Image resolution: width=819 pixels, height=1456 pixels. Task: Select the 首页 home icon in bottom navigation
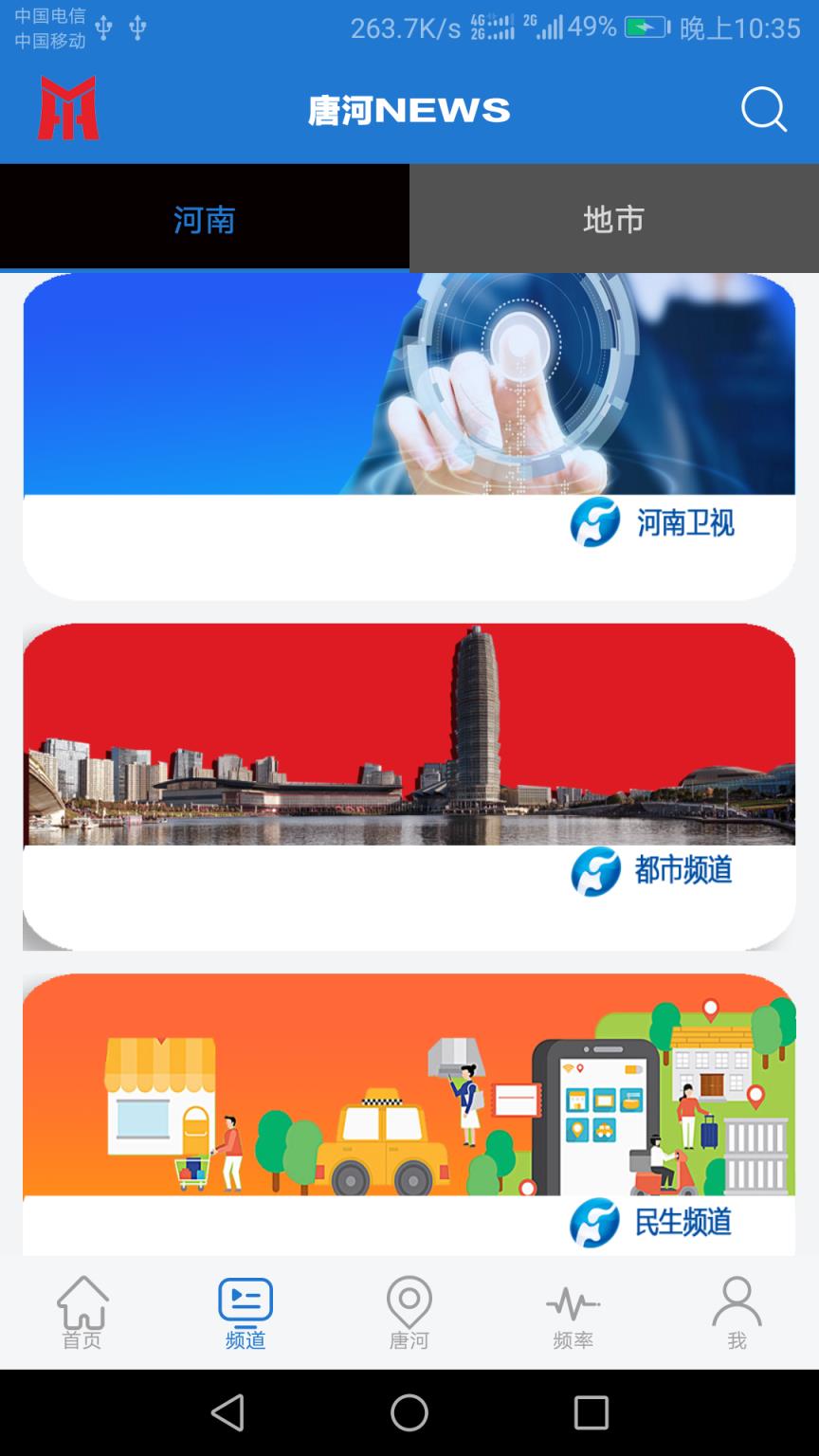click(x=83, y=1311)
